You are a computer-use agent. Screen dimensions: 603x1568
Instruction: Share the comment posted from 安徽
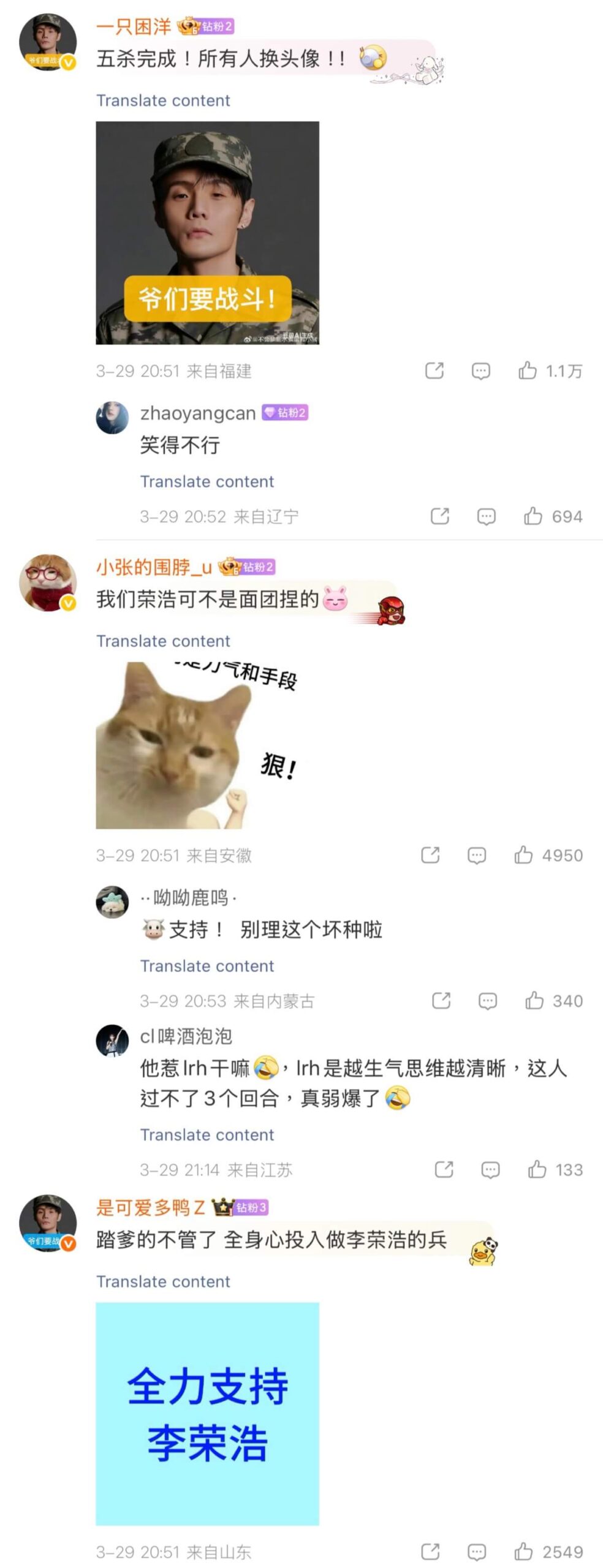point(430,855)
